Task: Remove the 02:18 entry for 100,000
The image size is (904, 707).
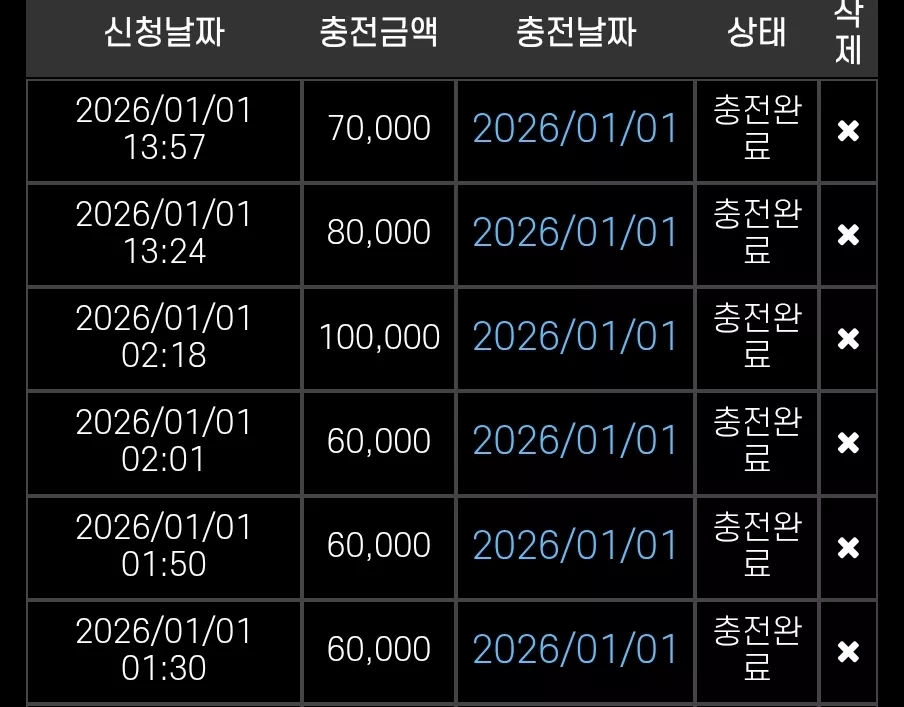Action: (x=848, y=339)
